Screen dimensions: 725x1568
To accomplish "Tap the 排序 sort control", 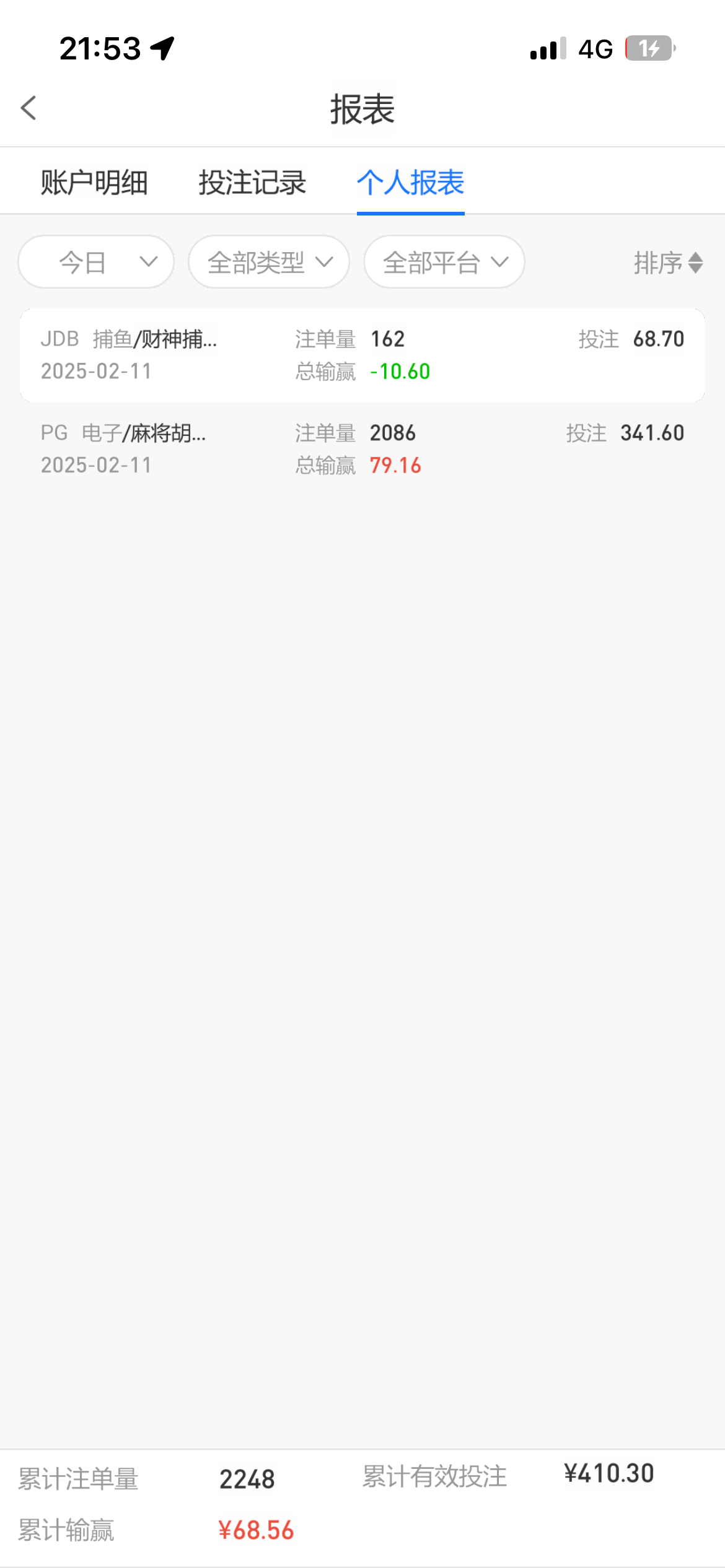I will tap(667, 263).
